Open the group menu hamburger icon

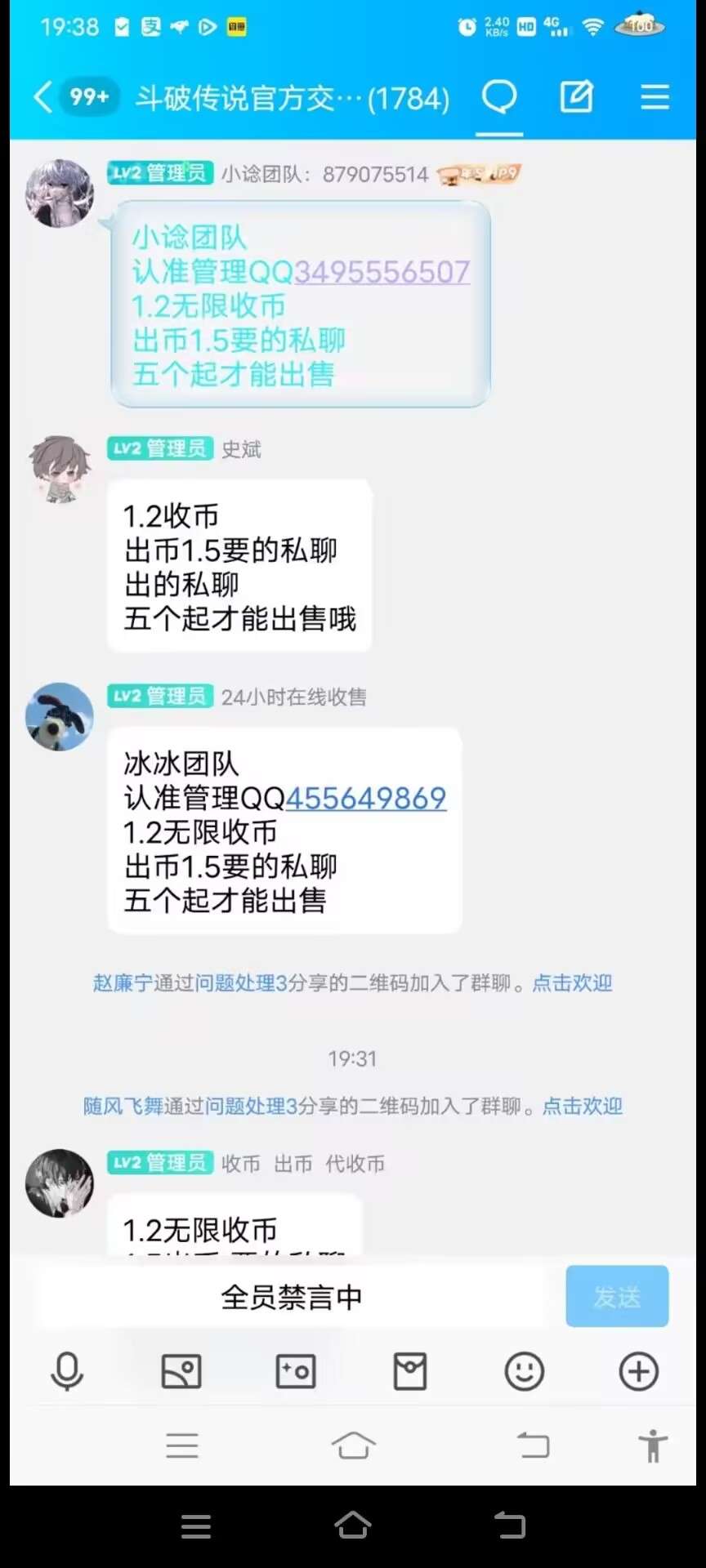(655, 97)
